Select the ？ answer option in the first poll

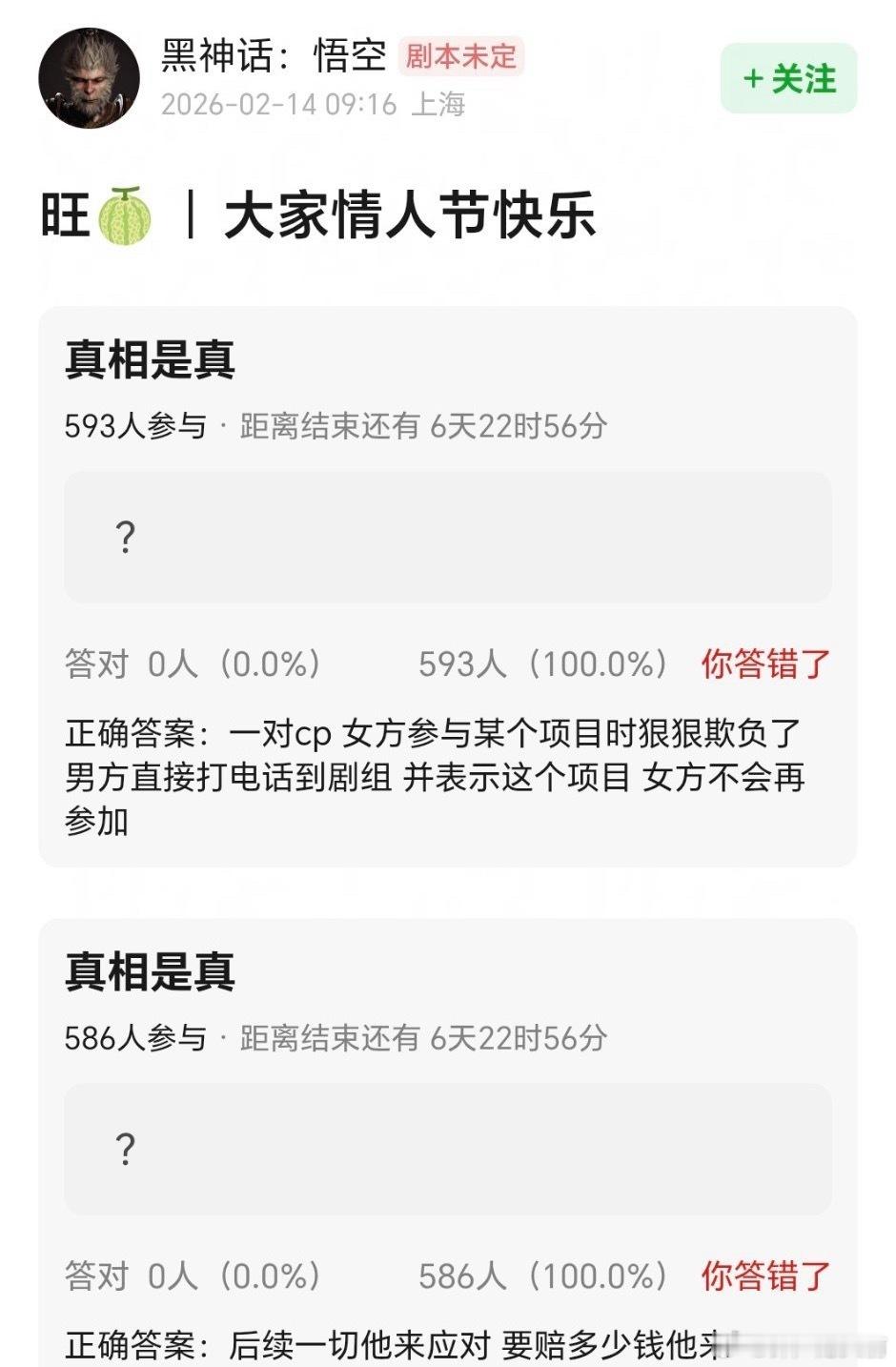point(448,537)
